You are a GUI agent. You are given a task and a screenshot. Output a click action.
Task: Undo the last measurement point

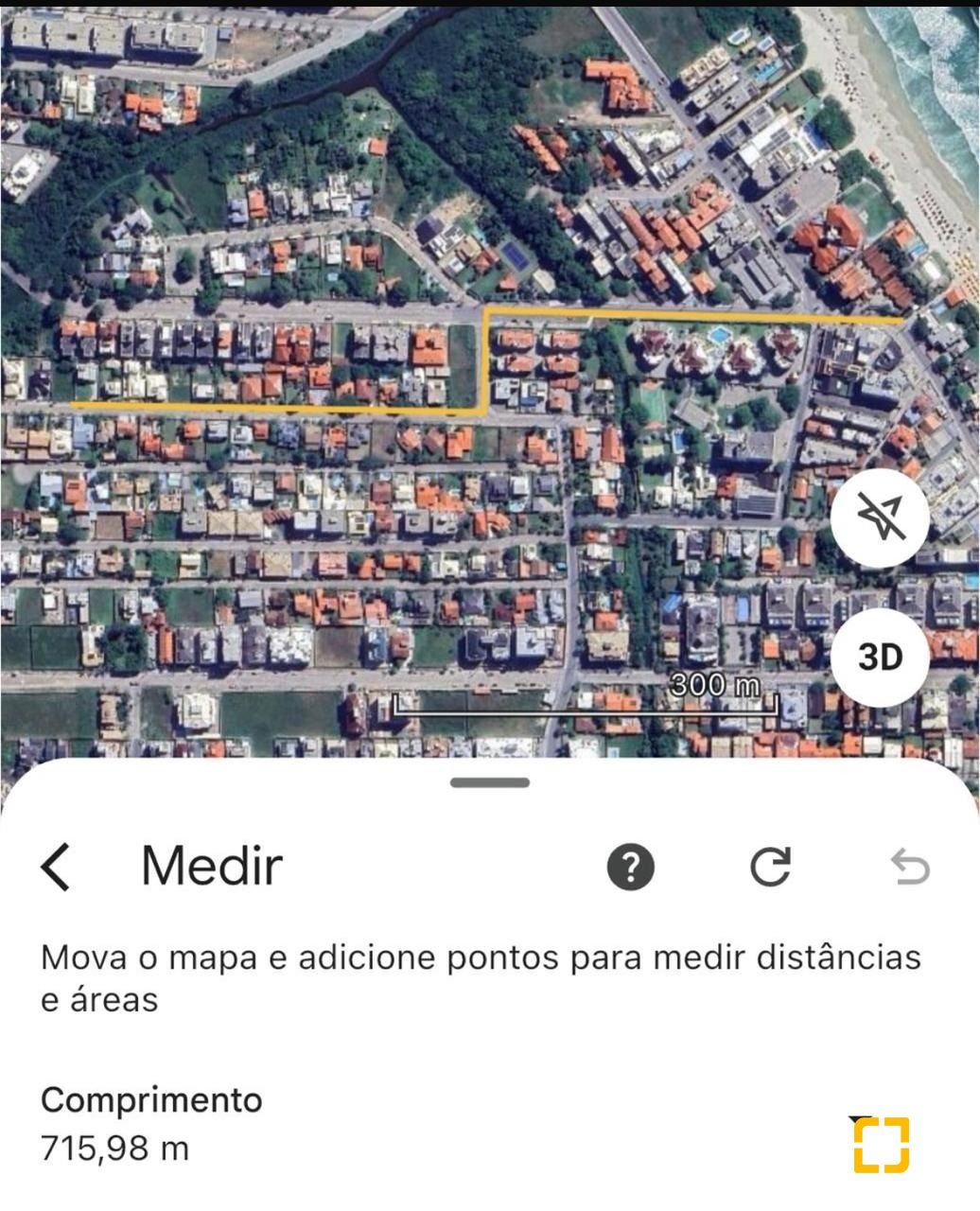(910, 866)
